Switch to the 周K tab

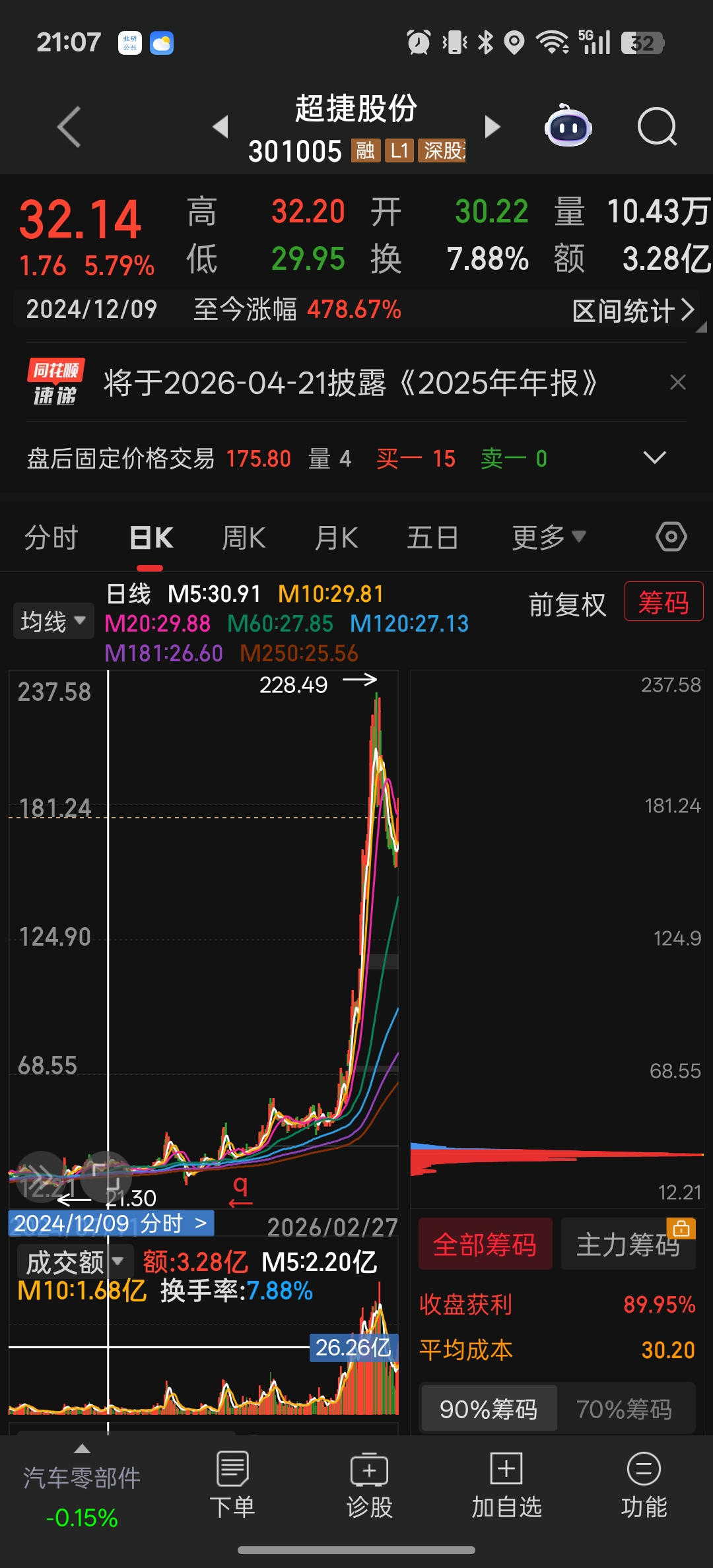[x=244, y=538]
